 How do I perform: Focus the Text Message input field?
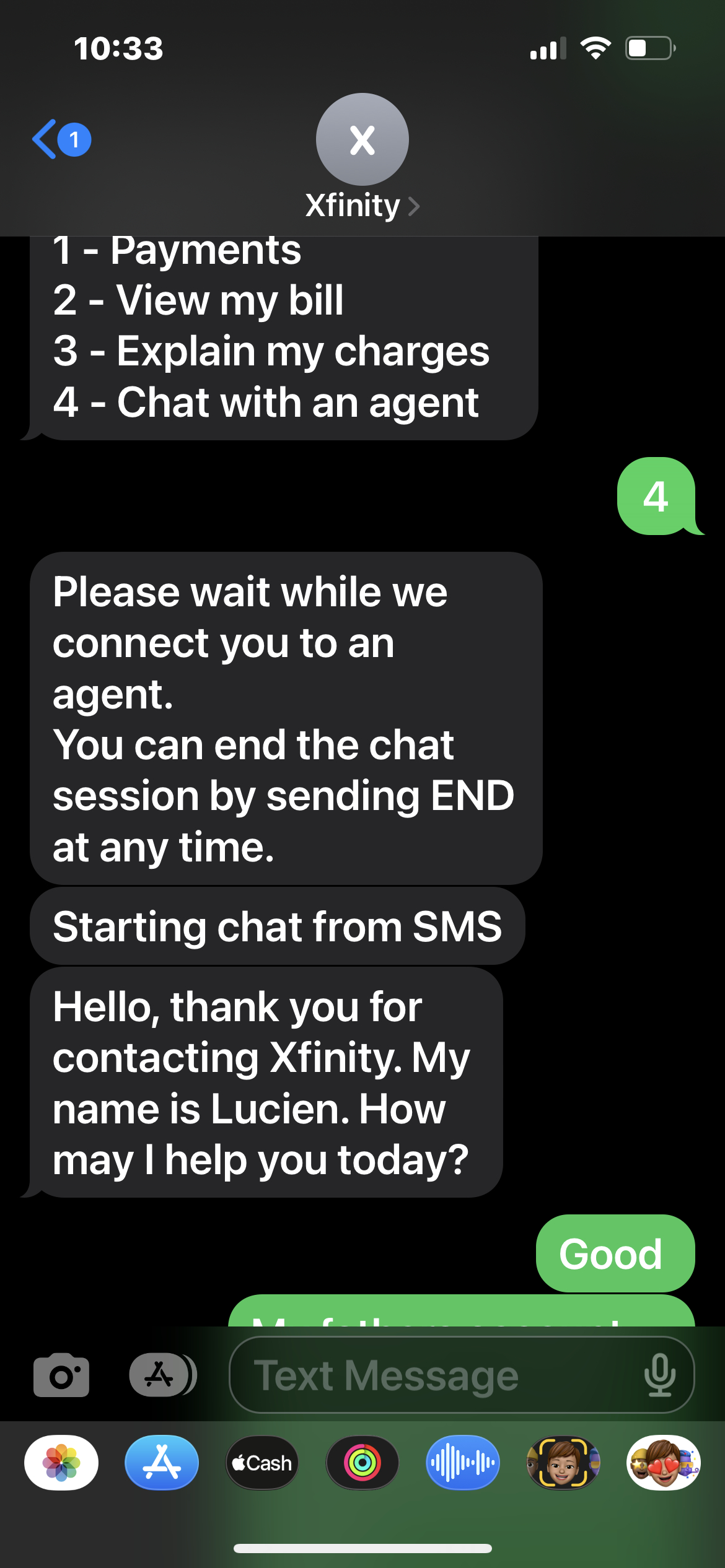click(x=434, y=1375)
